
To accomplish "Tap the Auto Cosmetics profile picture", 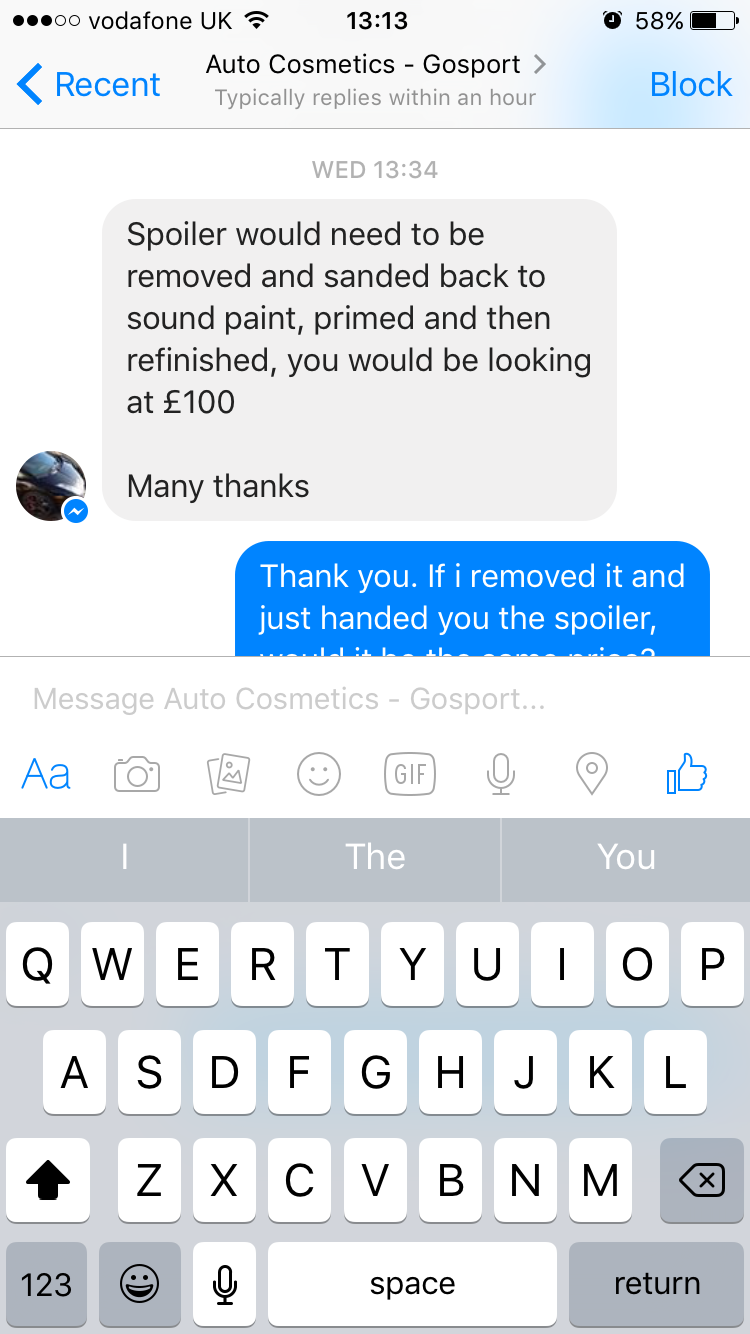I will (51, 486).
